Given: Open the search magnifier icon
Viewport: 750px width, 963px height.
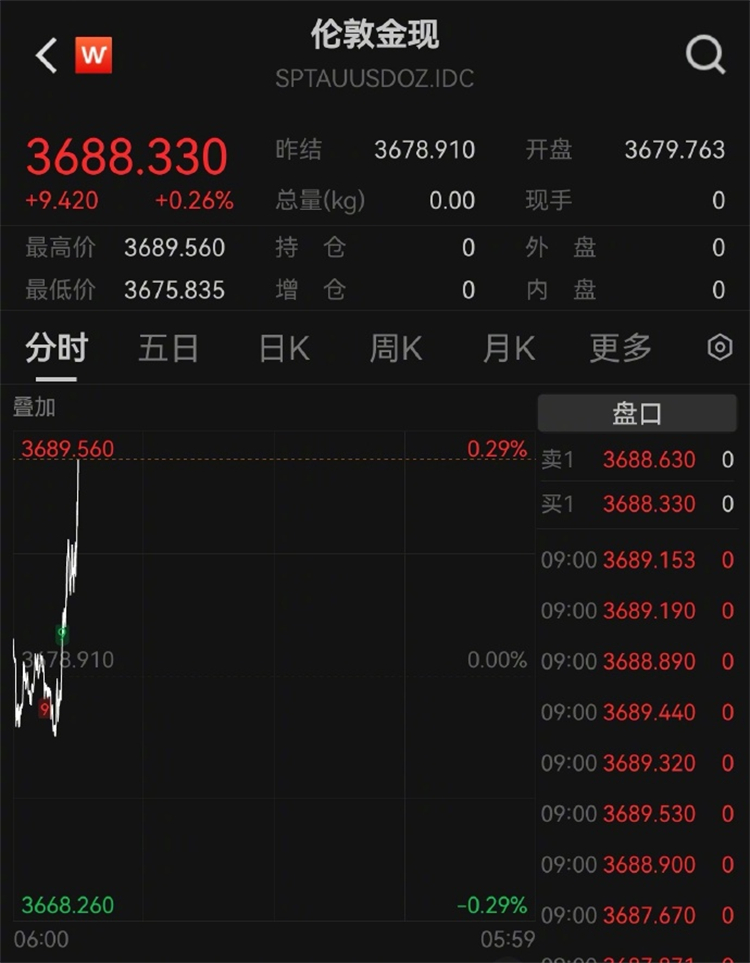Looking at the screenshot, I should (705, 56).
